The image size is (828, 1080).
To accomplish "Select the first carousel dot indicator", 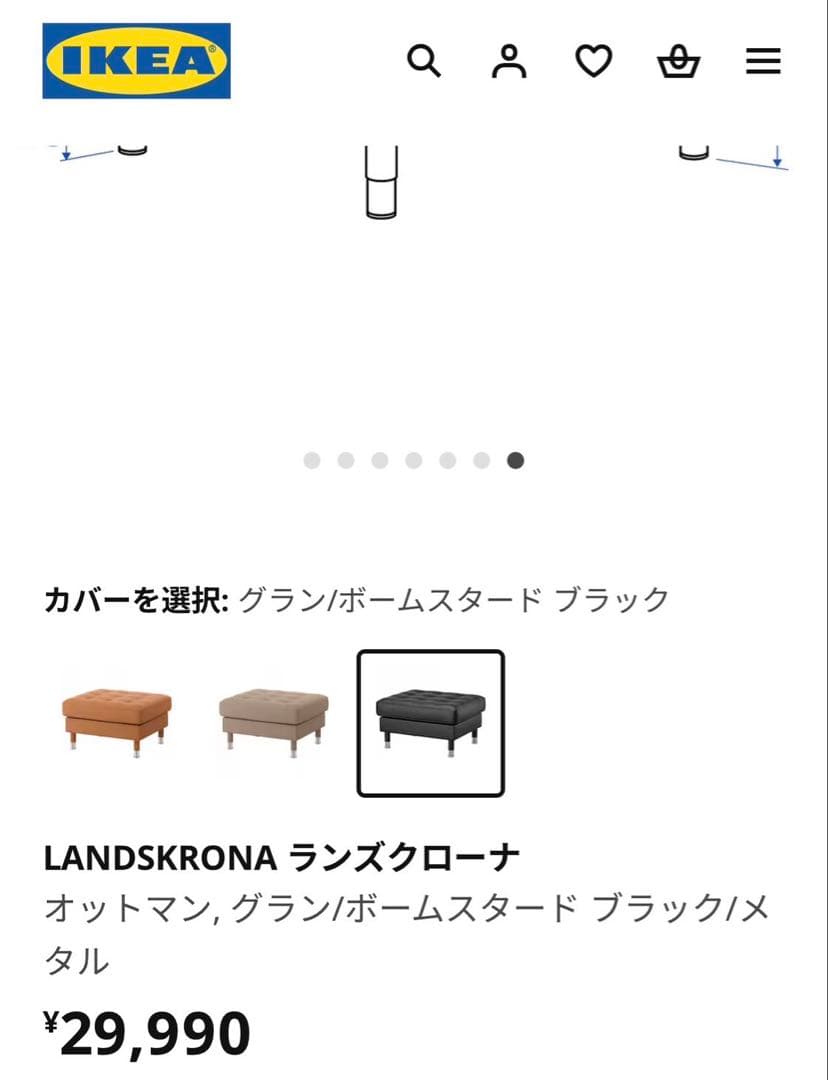I will pos(312,461).
